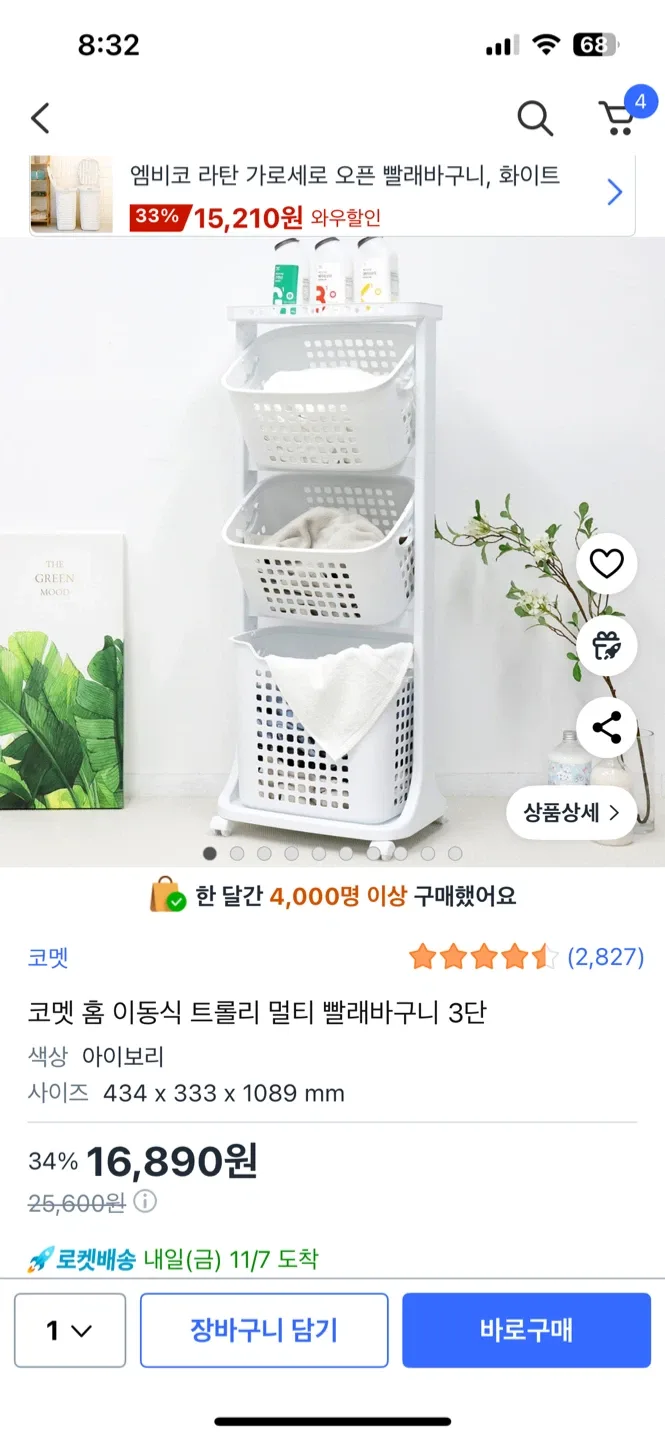This screenshot has height=1440, width=665.
Task: Open the quantity dropdown
Action: click(x=70, y=1330)
